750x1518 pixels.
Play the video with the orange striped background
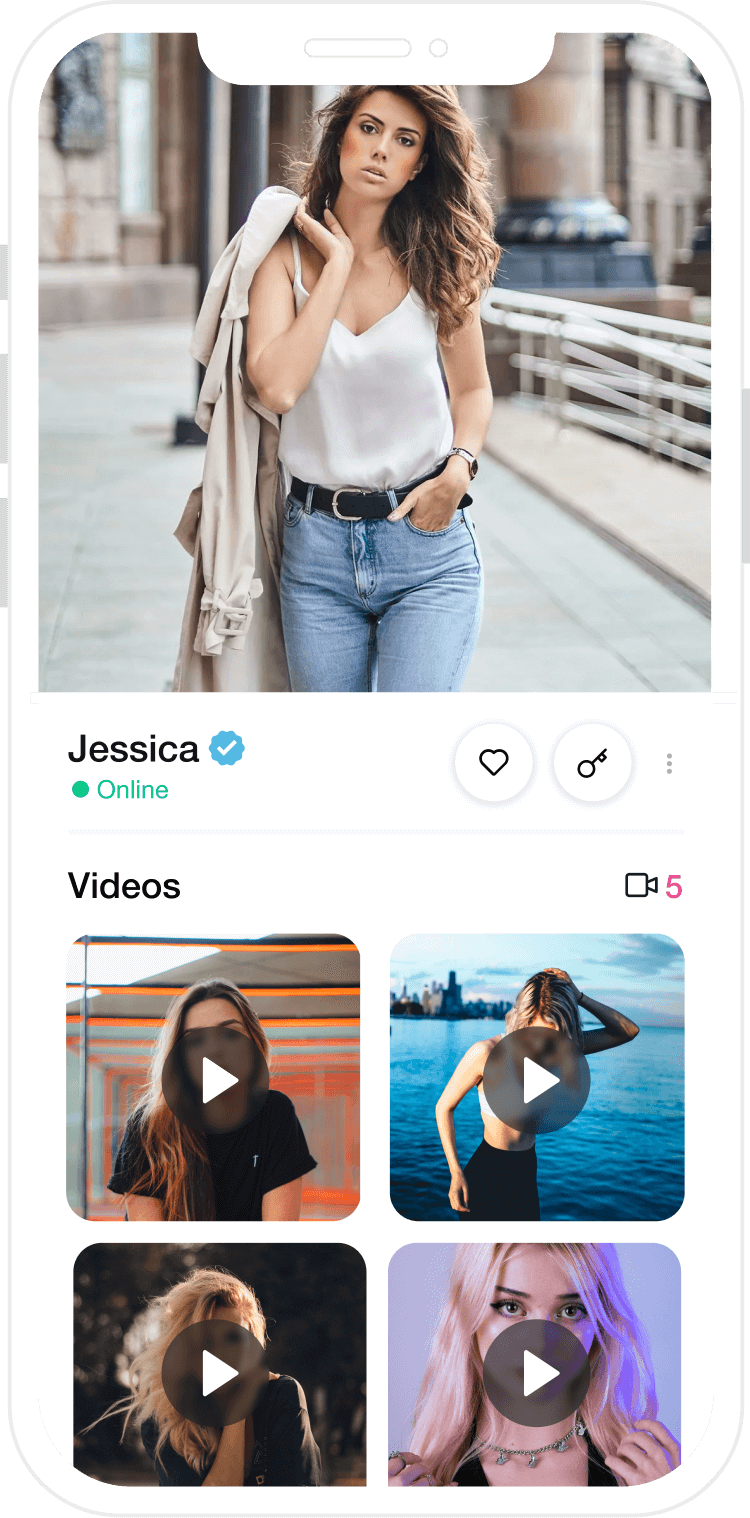[x=215, y=1080]
